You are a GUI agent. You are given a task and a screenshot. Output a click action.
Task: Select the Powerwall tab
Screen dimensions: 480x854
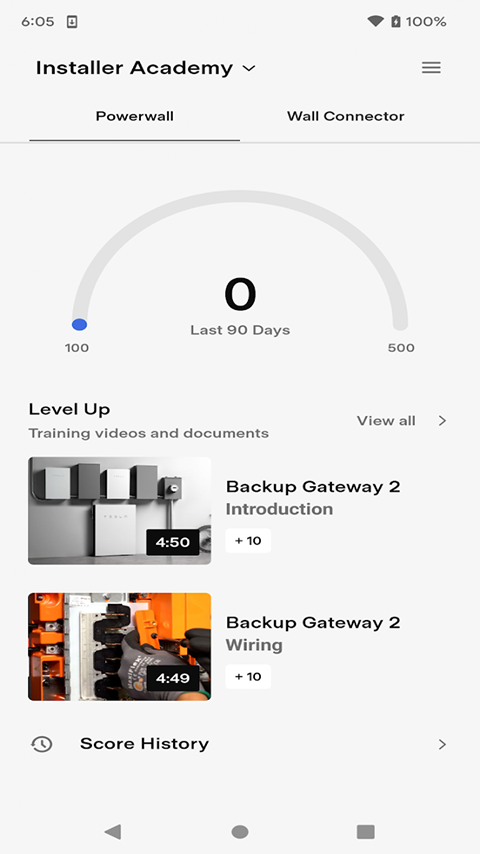click(135, 116)
